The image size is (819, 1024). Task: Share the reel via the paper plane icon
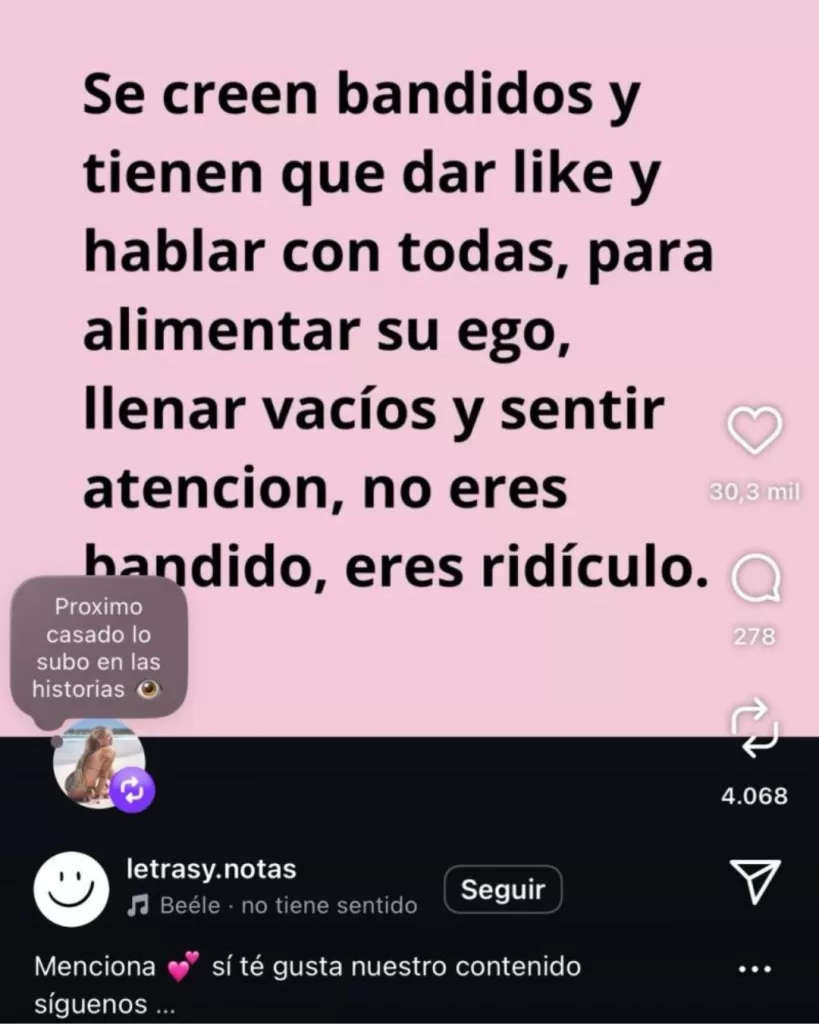click(x=754, y=880)
